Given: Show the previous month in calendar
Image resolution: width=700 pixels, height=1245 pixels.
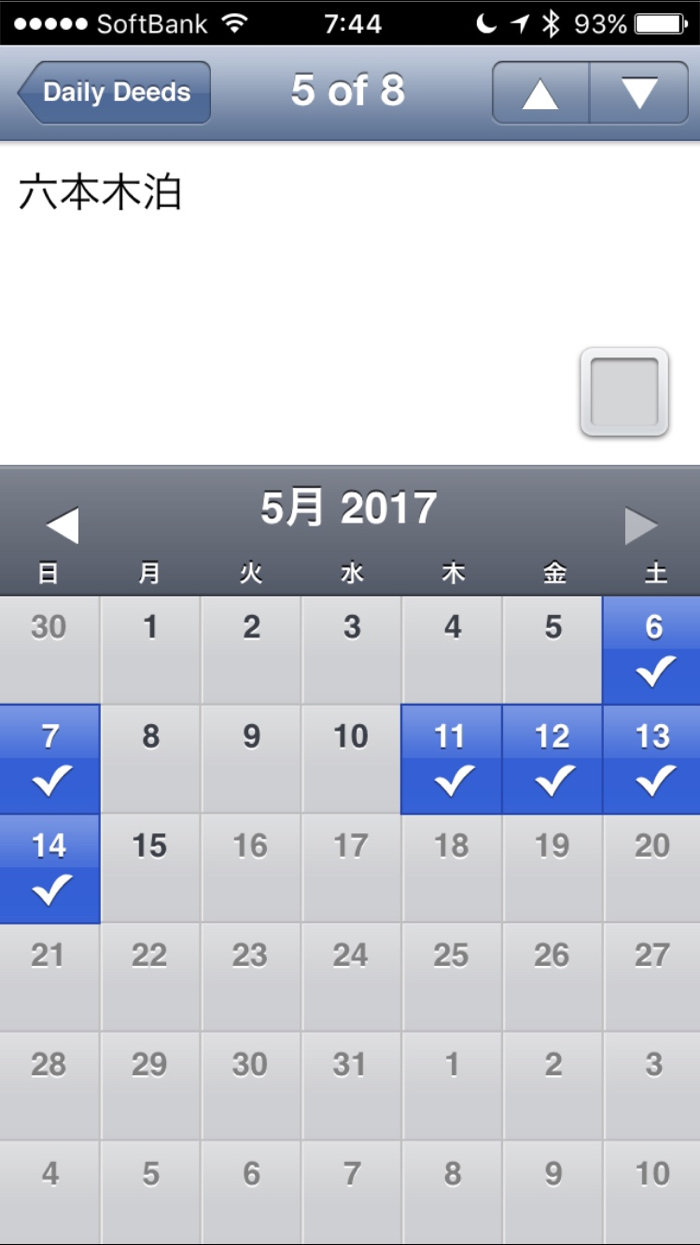Looking at the screenshot, I should pos(62,525).
